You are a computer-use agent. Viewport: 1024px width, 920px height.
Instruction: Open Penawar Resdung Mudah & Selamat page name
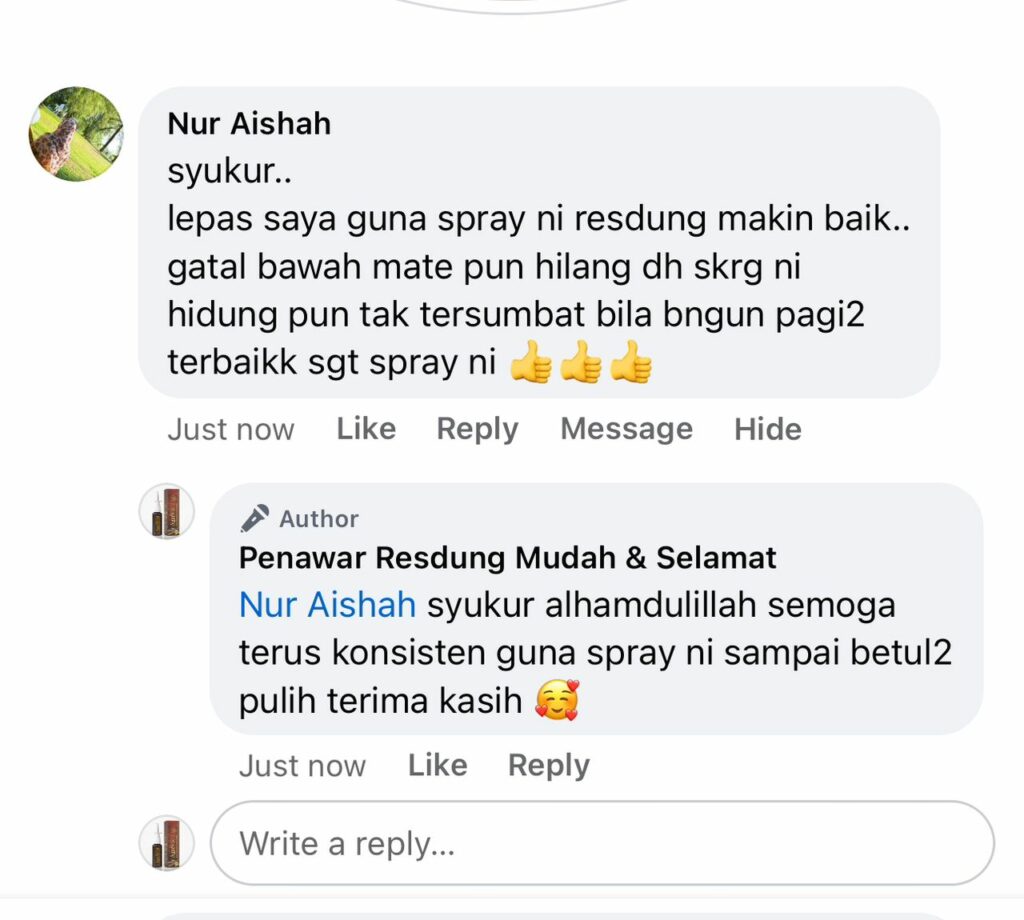point(507,558)
